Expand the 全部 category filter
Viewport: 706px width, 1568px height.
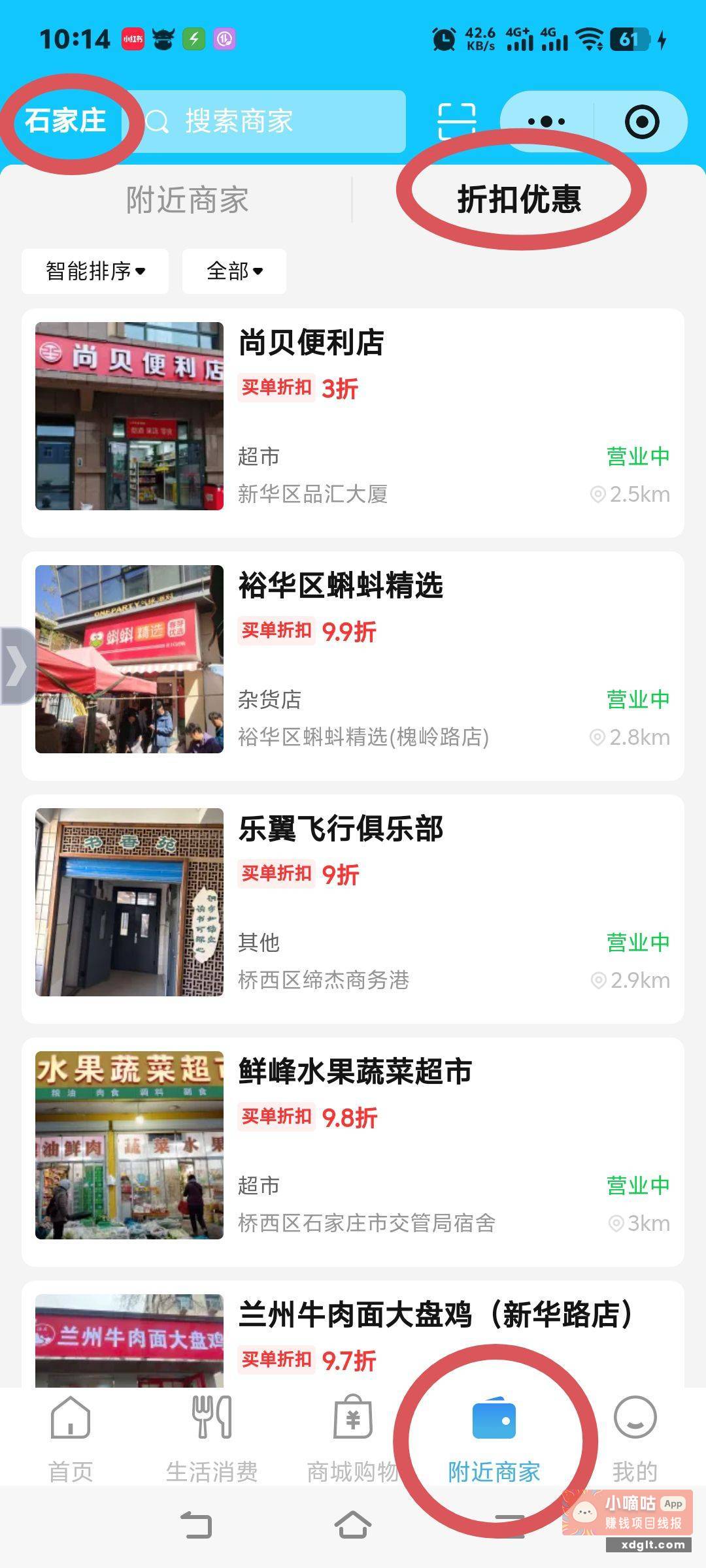click(234, 271)
